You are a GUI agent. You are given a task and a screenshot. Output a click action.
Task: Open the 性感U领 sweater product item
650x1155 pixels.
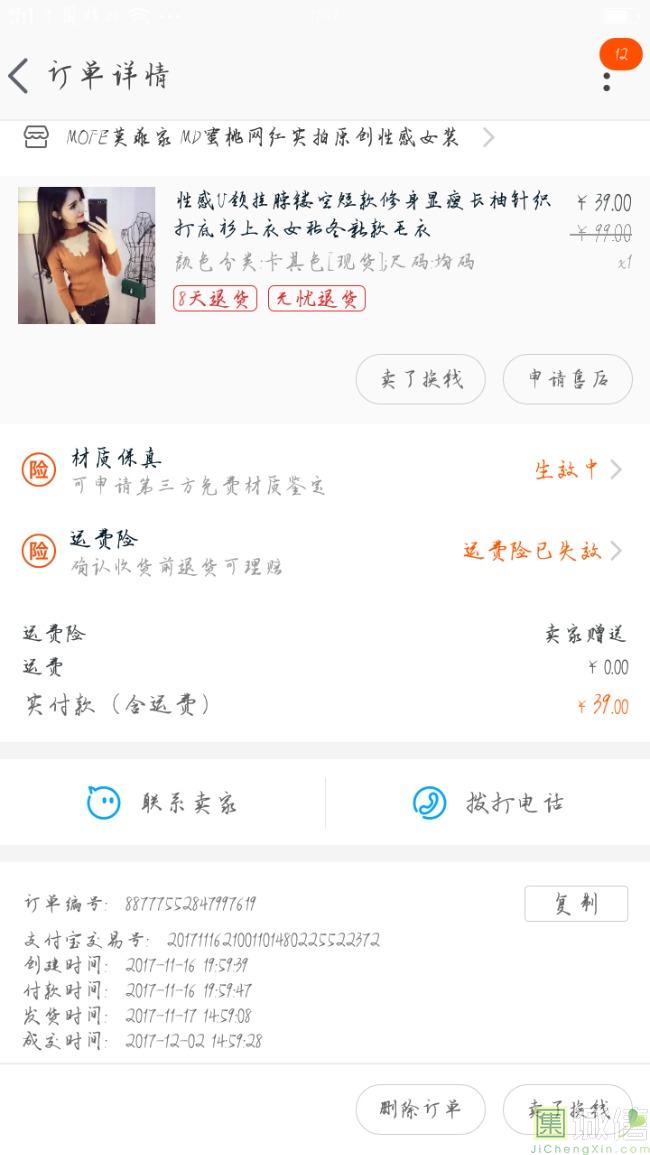tap(325, 255)
